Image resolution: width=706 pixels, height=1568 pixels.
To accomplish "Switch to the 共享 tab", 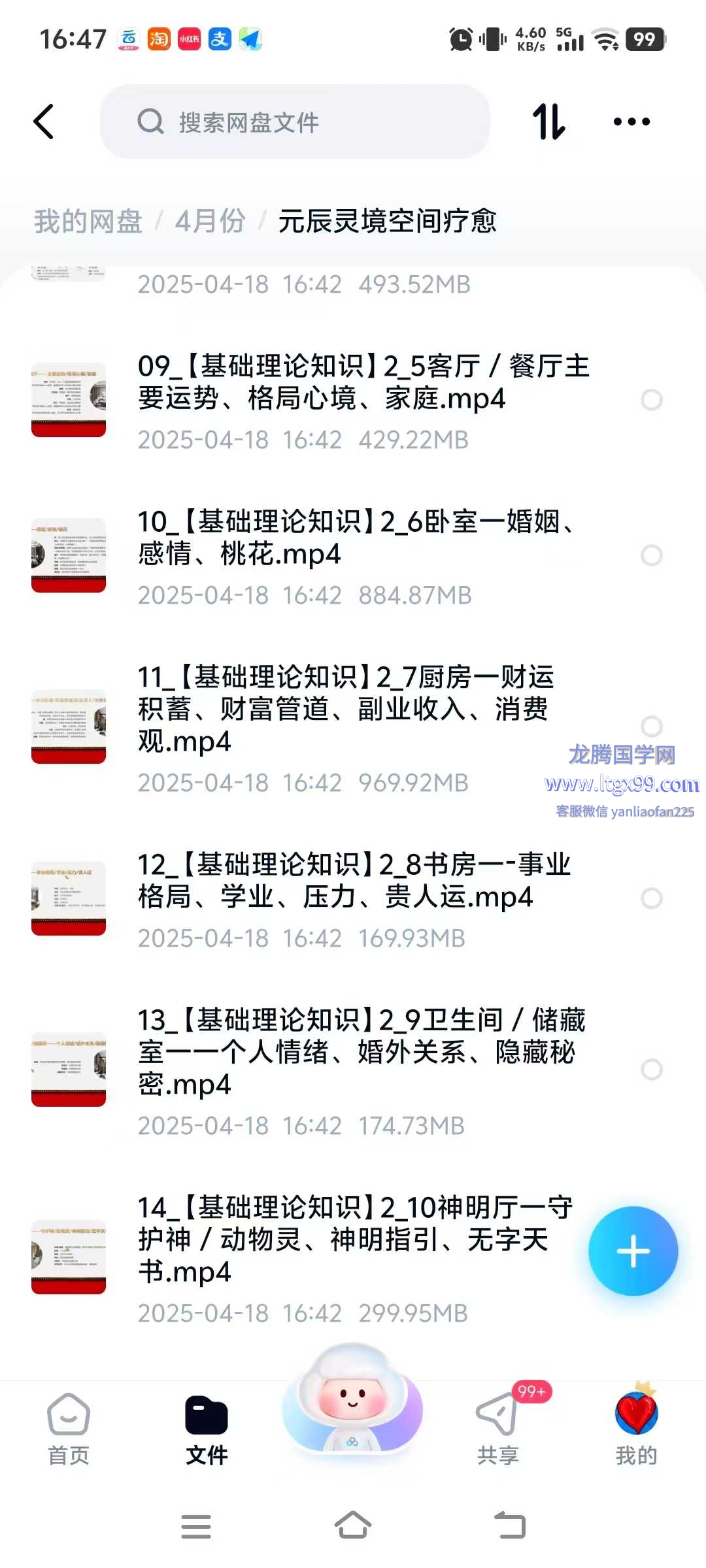I will click(x=498, y=1430).
